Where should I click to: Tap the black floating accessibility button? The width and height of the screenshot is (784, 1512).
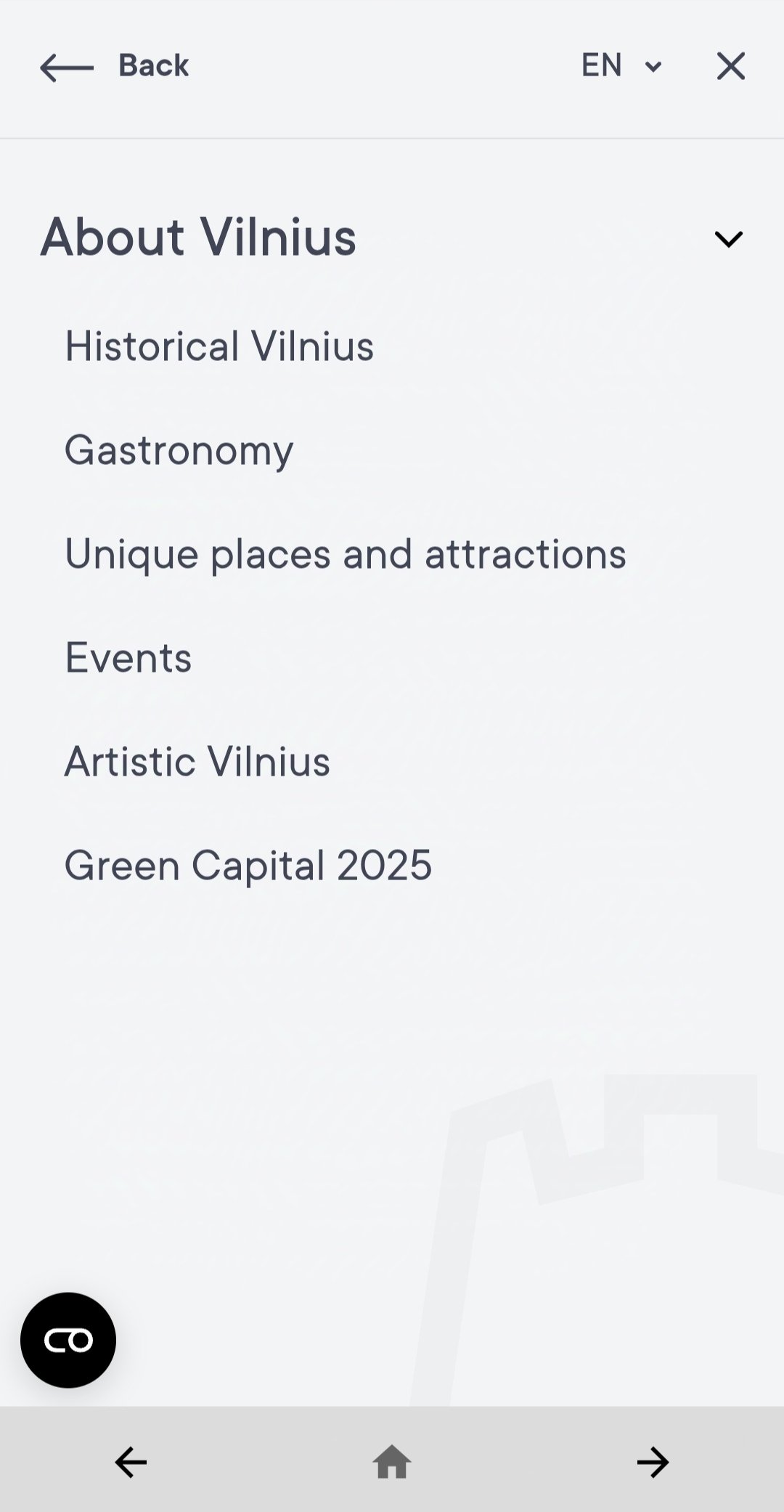click(x=68, y=1340)
